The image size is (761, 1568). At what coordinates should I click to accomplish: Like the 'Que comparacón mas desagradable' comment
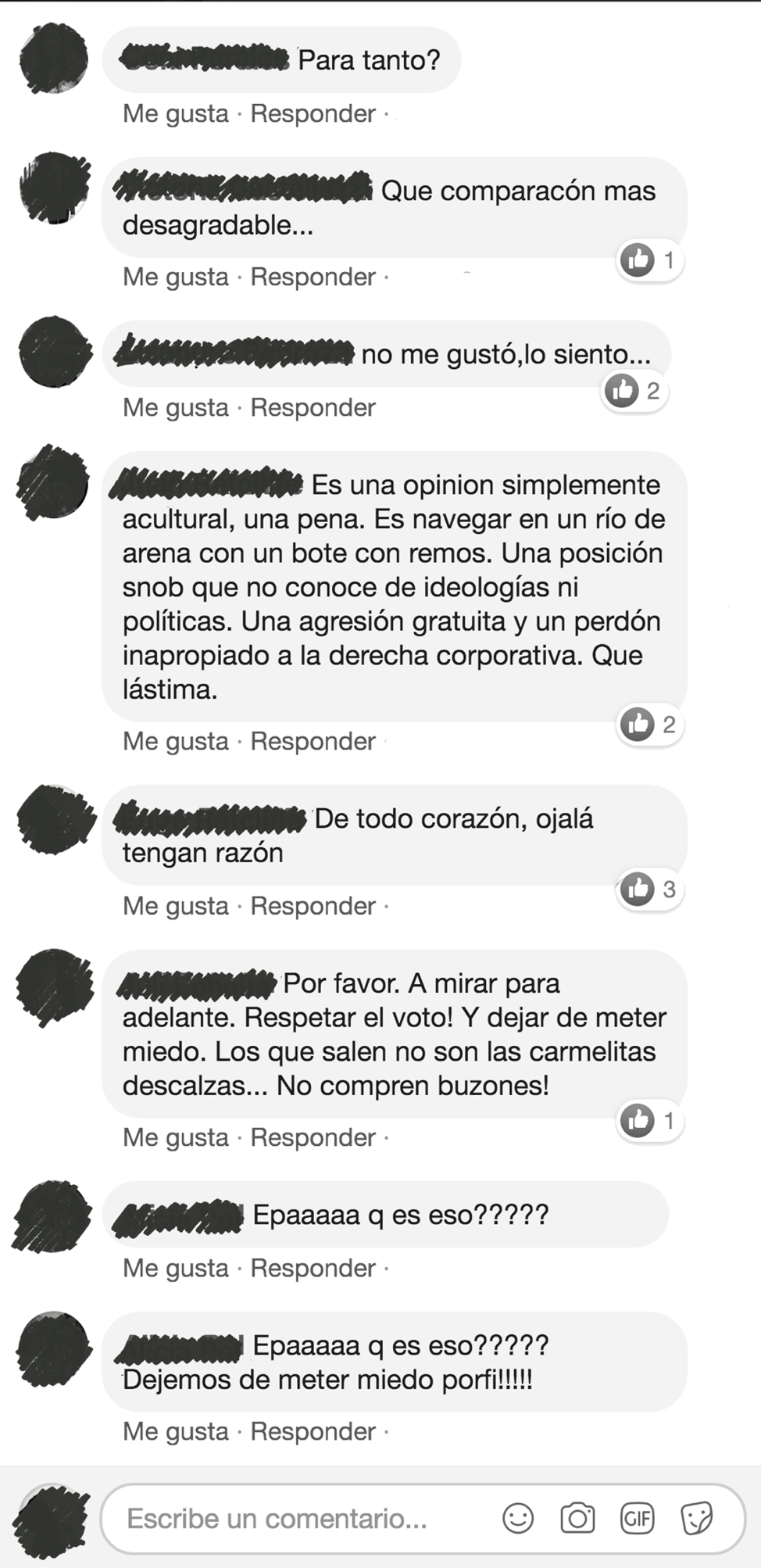pyautogui.click(x=175, y=277)
